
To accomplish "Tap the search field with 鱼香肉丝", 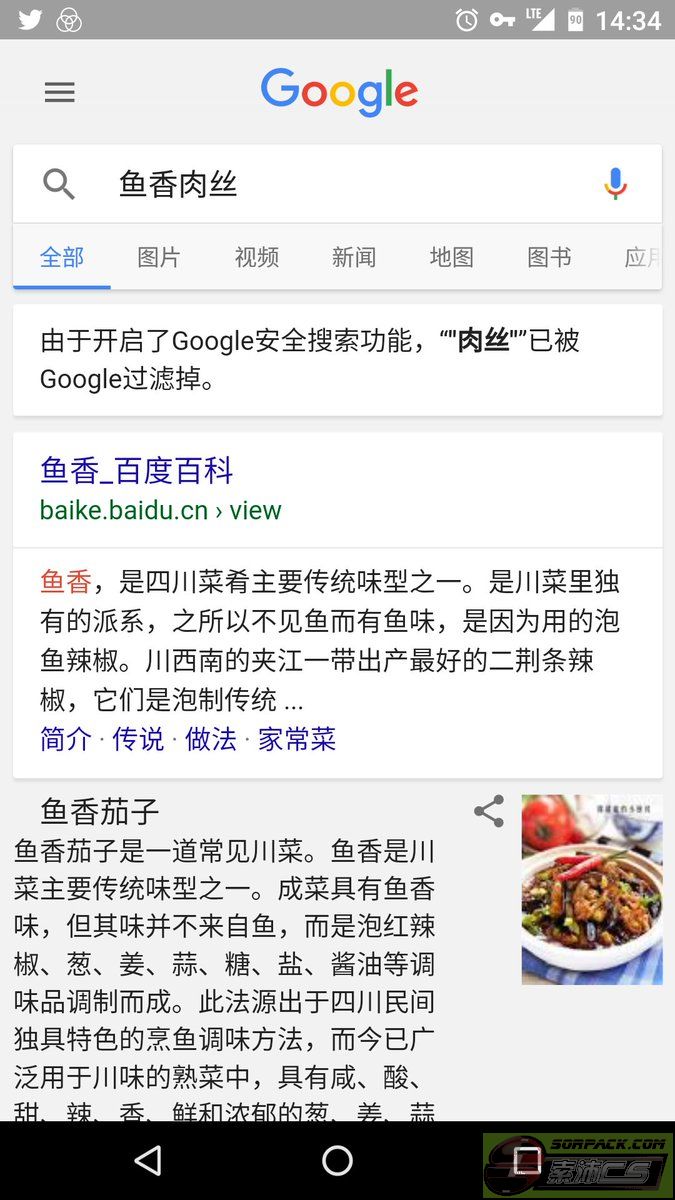I will pyautogui.click(x=340, y=184).
